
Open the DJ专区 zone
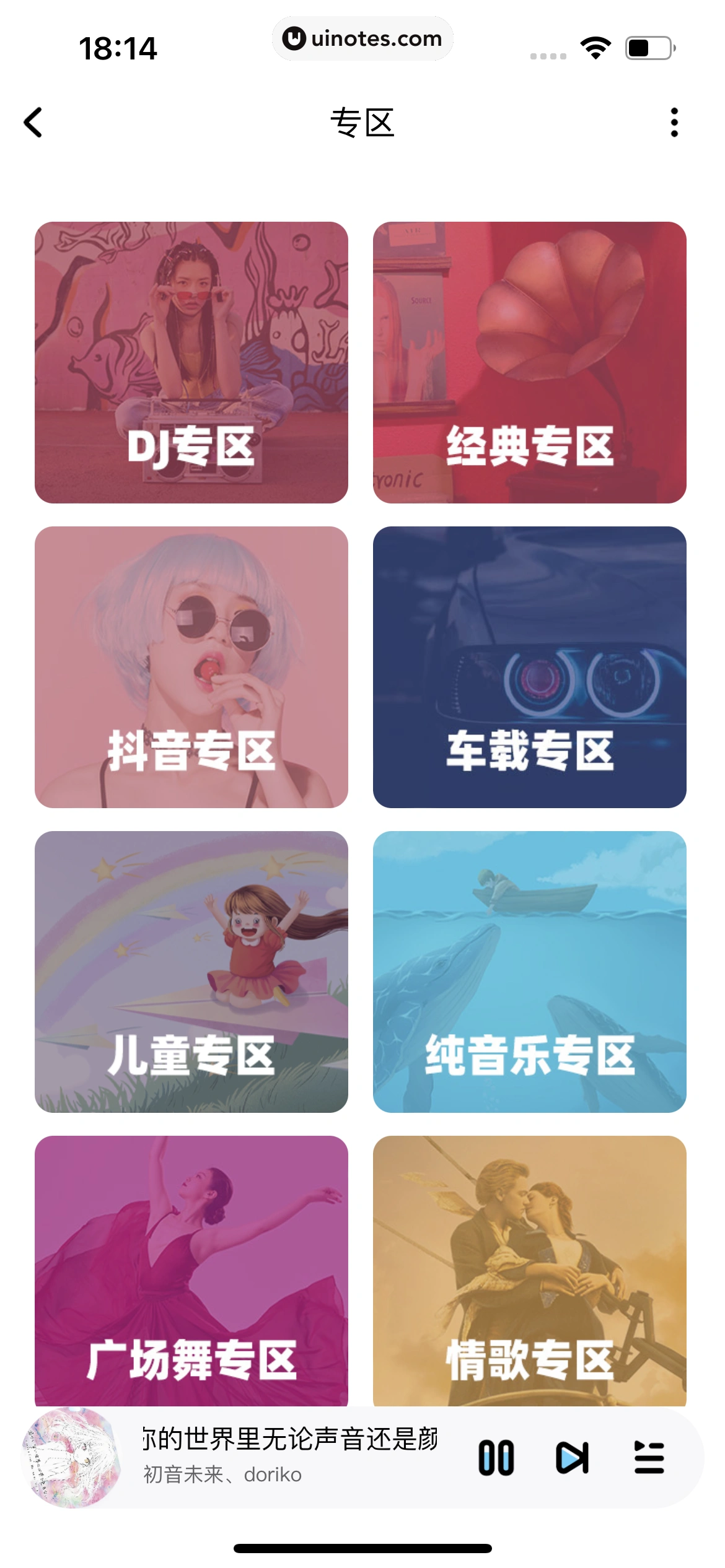[x=191, y=362]
